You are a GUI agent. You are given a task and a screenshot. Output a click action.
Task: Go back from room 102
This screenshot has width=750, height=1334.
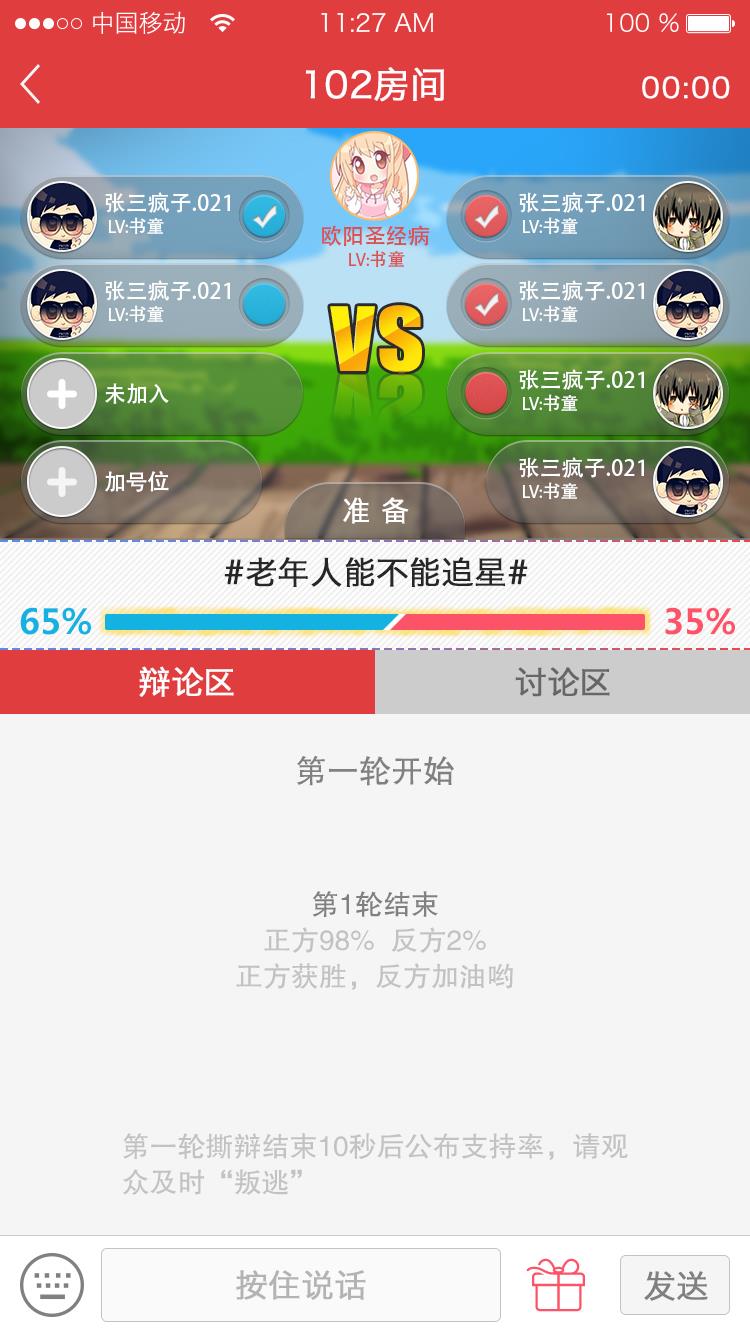coord(32,85)
